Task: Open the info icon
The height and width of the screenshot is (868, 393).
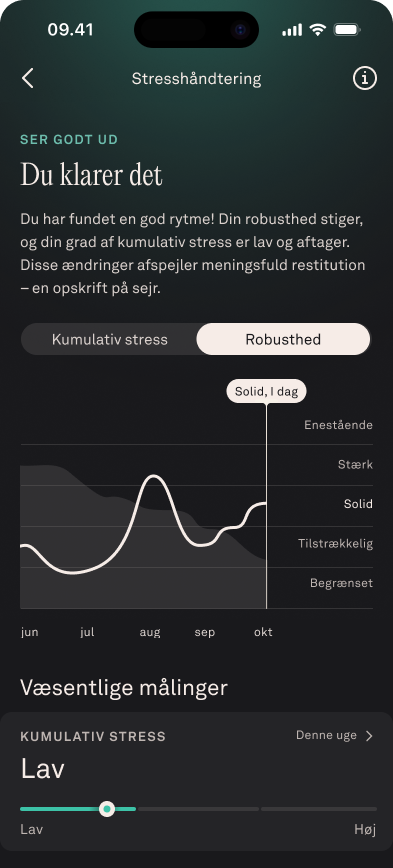Action: (x=365, y=79)
